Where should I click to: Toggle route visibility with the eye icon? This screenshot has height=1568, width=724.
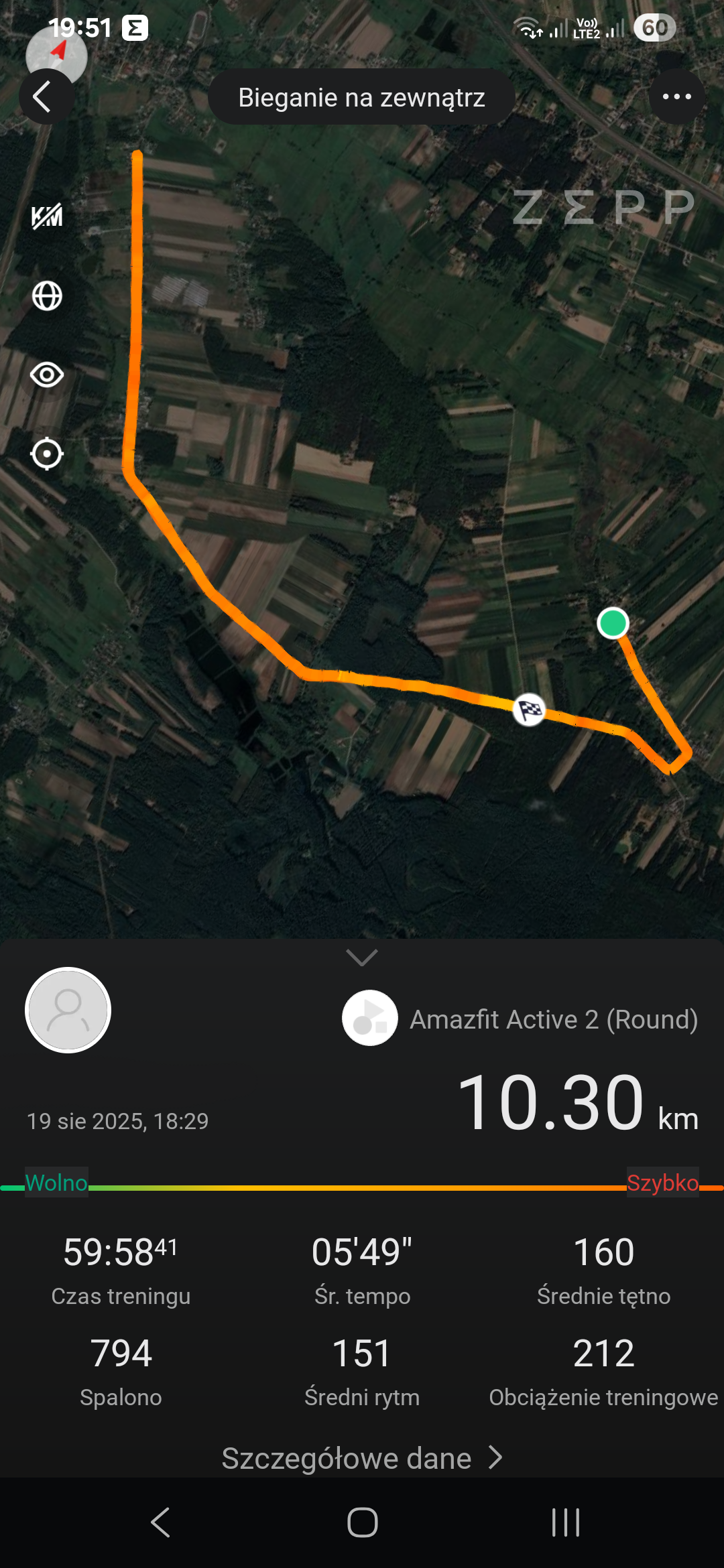point(47,375)
